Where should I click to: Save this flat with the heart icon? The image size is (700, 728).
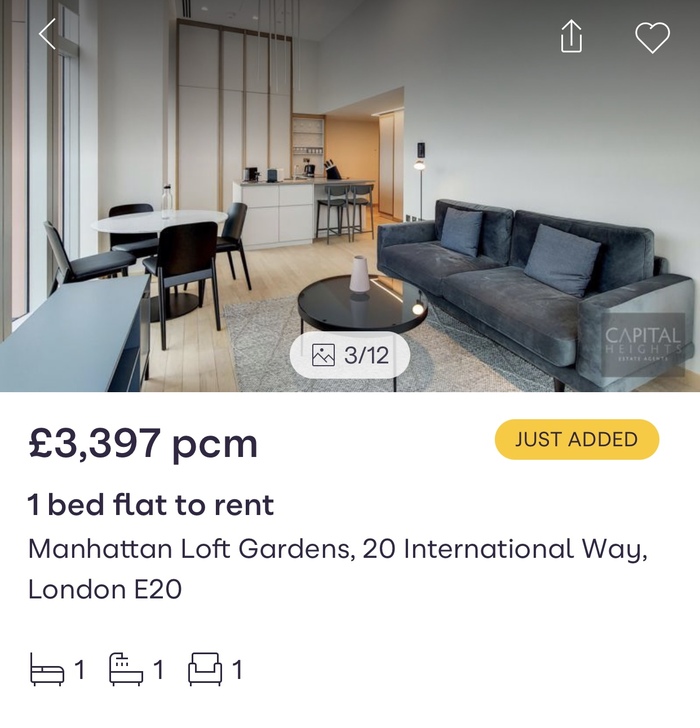point(652,38)
